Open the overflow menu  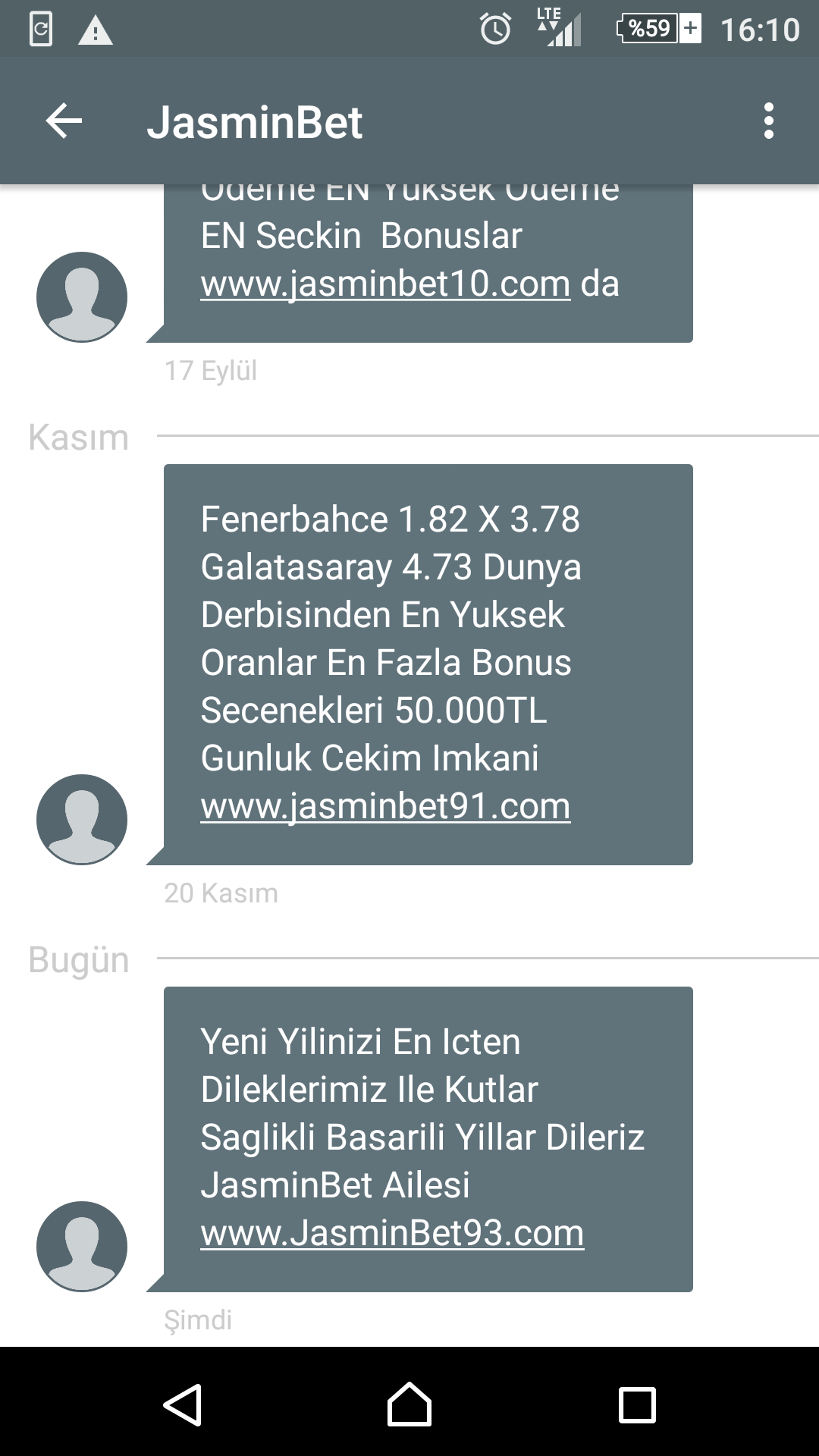click(x=769, y=121)
